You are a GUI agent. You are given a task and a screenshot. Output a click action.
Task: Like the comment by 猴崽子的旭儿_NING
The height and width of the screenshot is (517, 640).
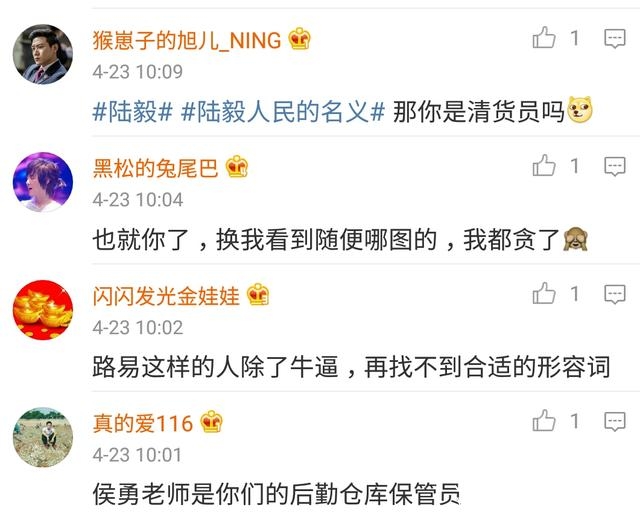click(544, 39)
